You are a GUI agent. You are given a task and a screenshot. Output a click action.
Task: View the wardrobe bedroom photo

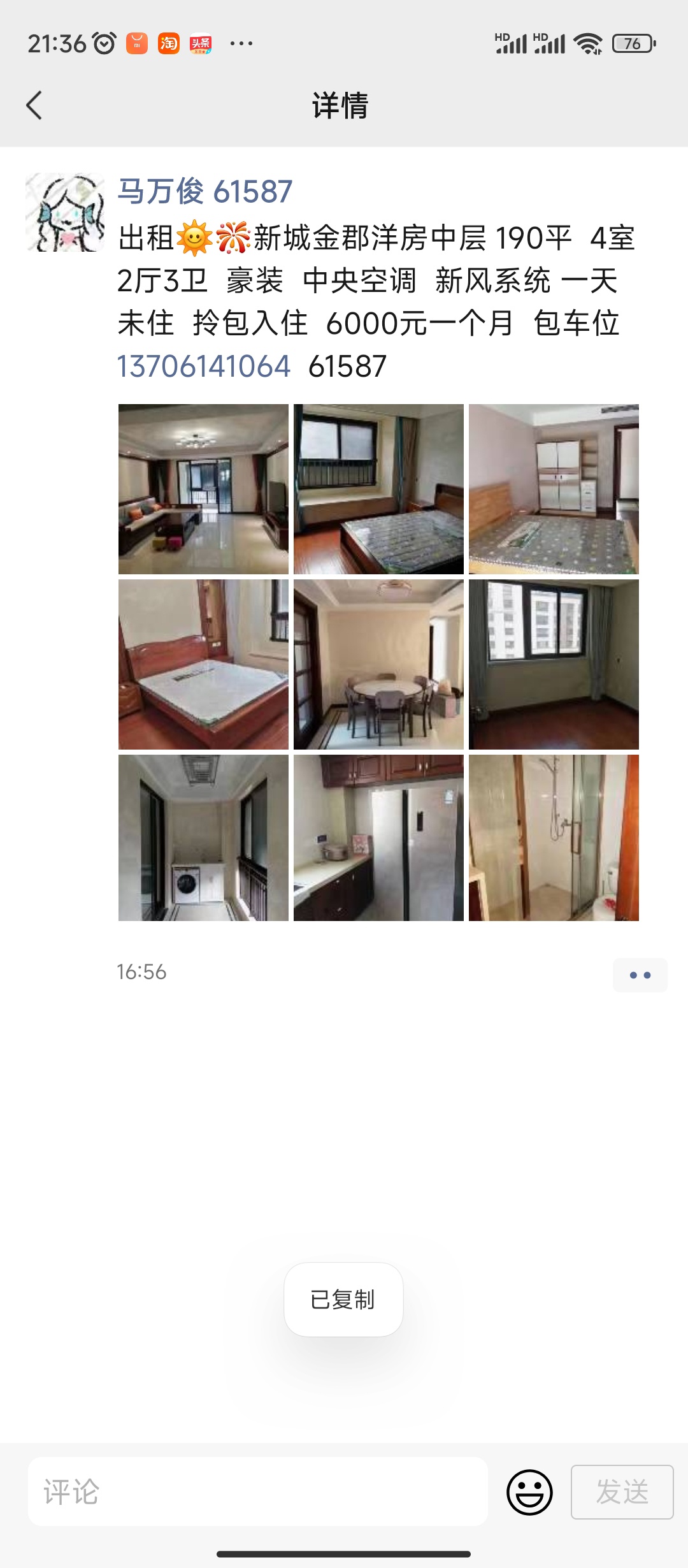554,489
